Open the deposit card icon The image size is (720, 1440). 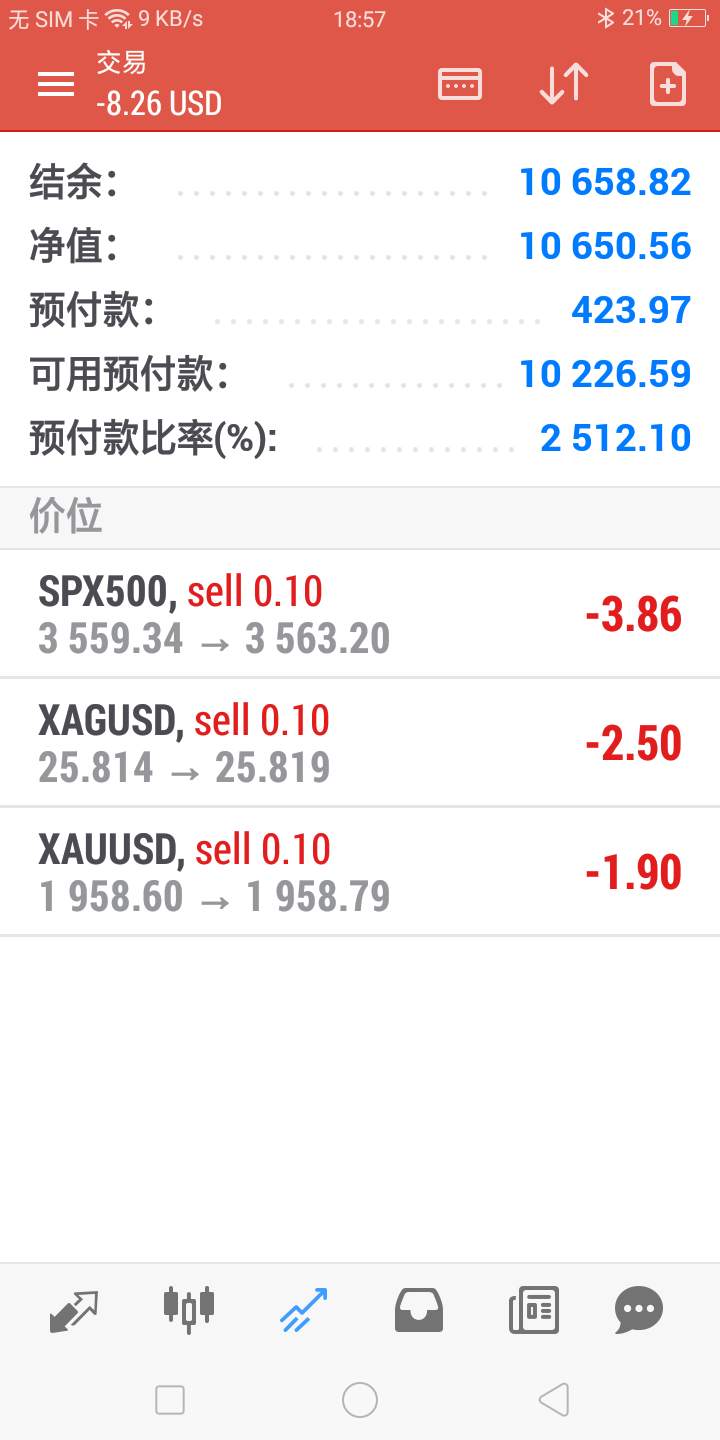coord(460,84)
